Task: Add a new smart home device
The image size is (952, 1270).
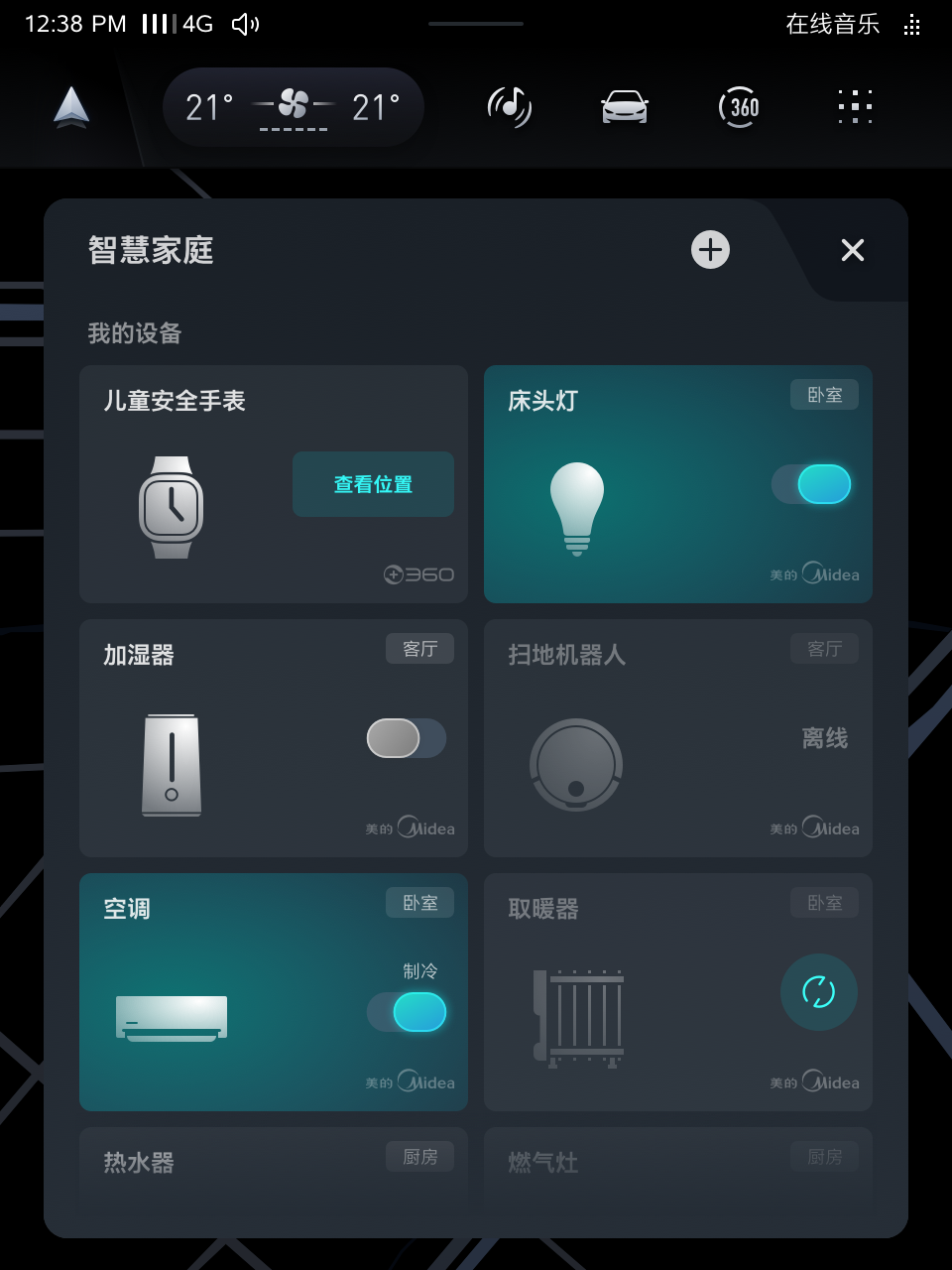Action: click(x=710, y=250)
